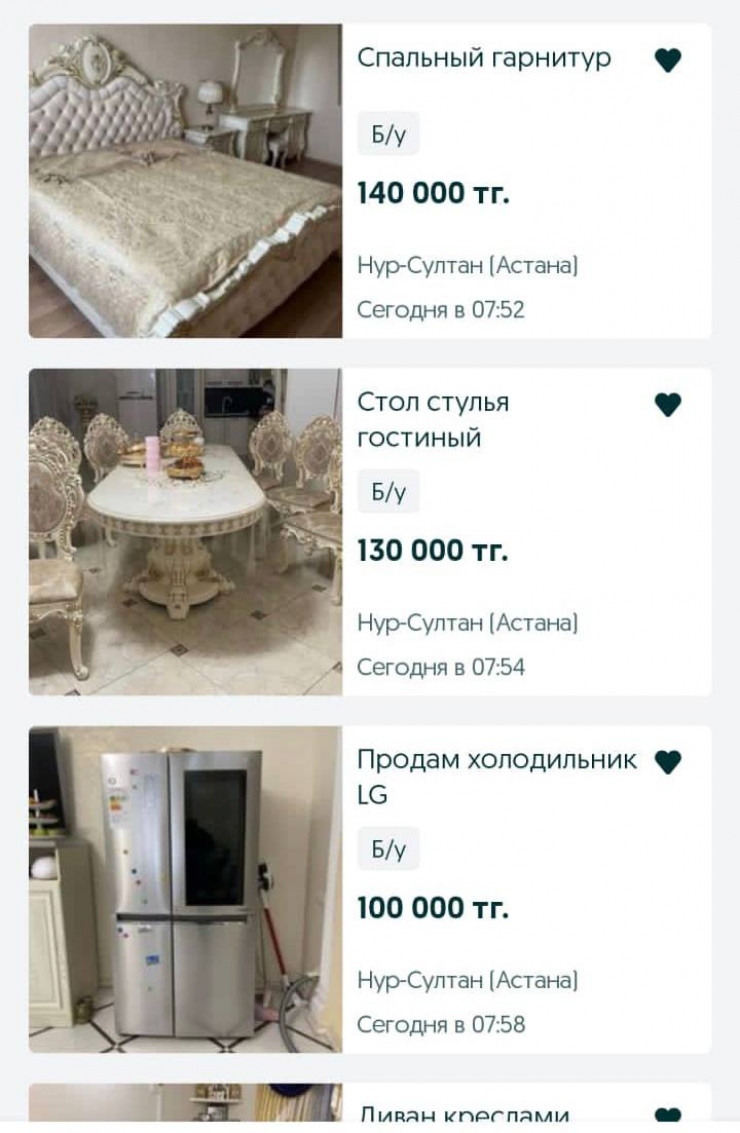Open the Спальный гарнитур listing
Image resolution: width=740 pixels, height=1133 pixels.
pos(484,58)
